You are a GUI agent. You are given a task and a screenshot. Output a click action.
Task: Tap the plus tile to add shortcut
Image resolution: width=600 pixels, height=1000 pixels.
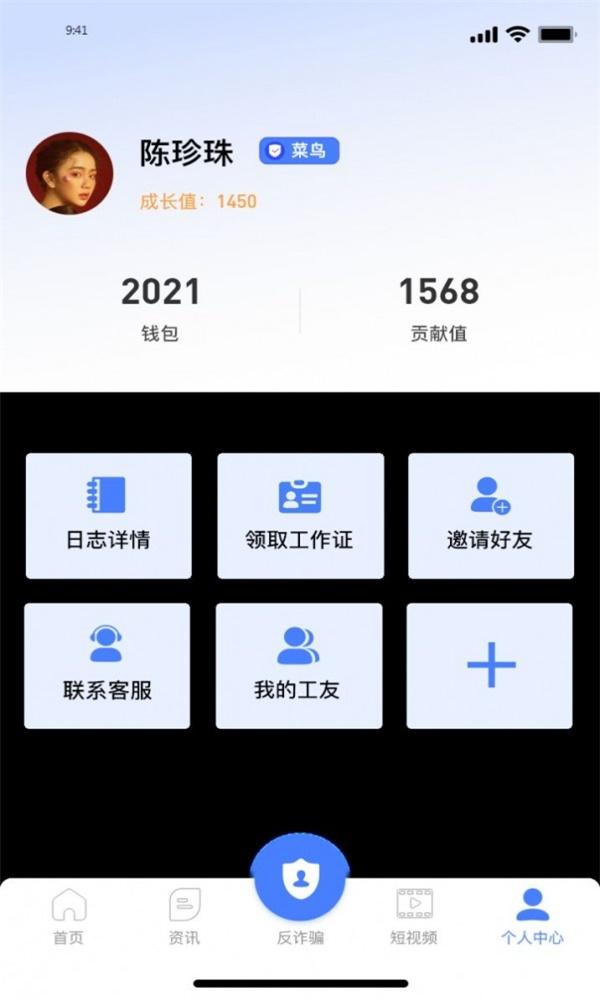pyautogui.click(x=490, y=665)
